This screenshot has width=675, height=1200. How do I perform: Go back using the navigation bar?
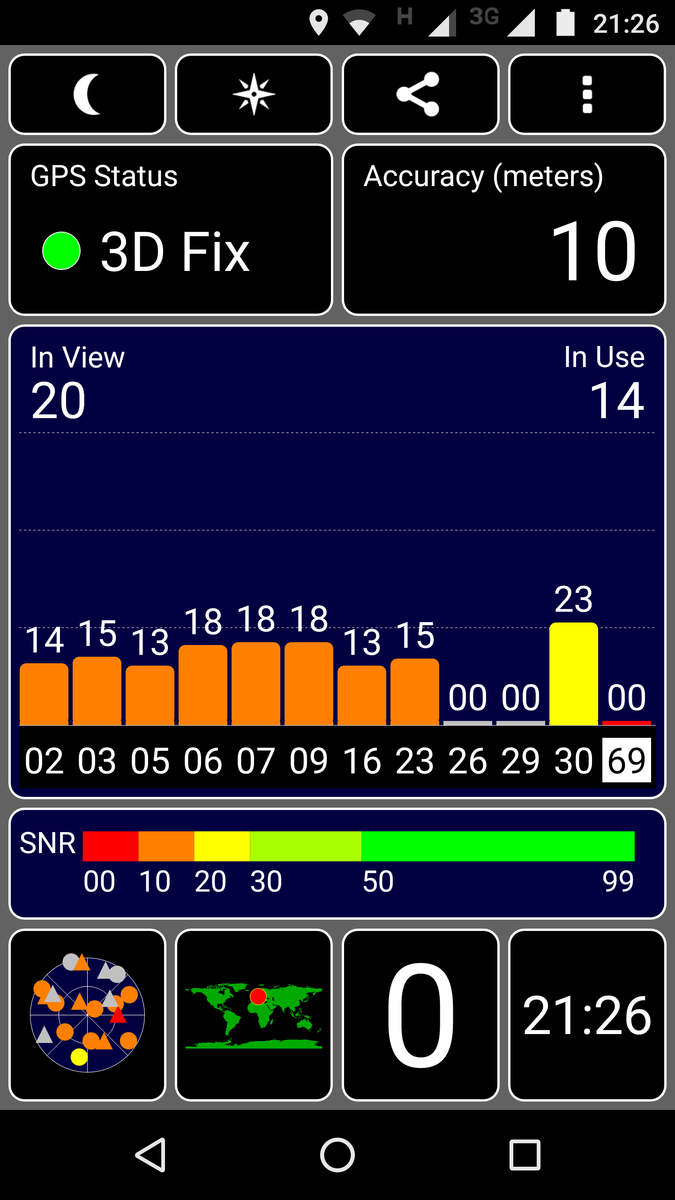(x=150, y=1155)
